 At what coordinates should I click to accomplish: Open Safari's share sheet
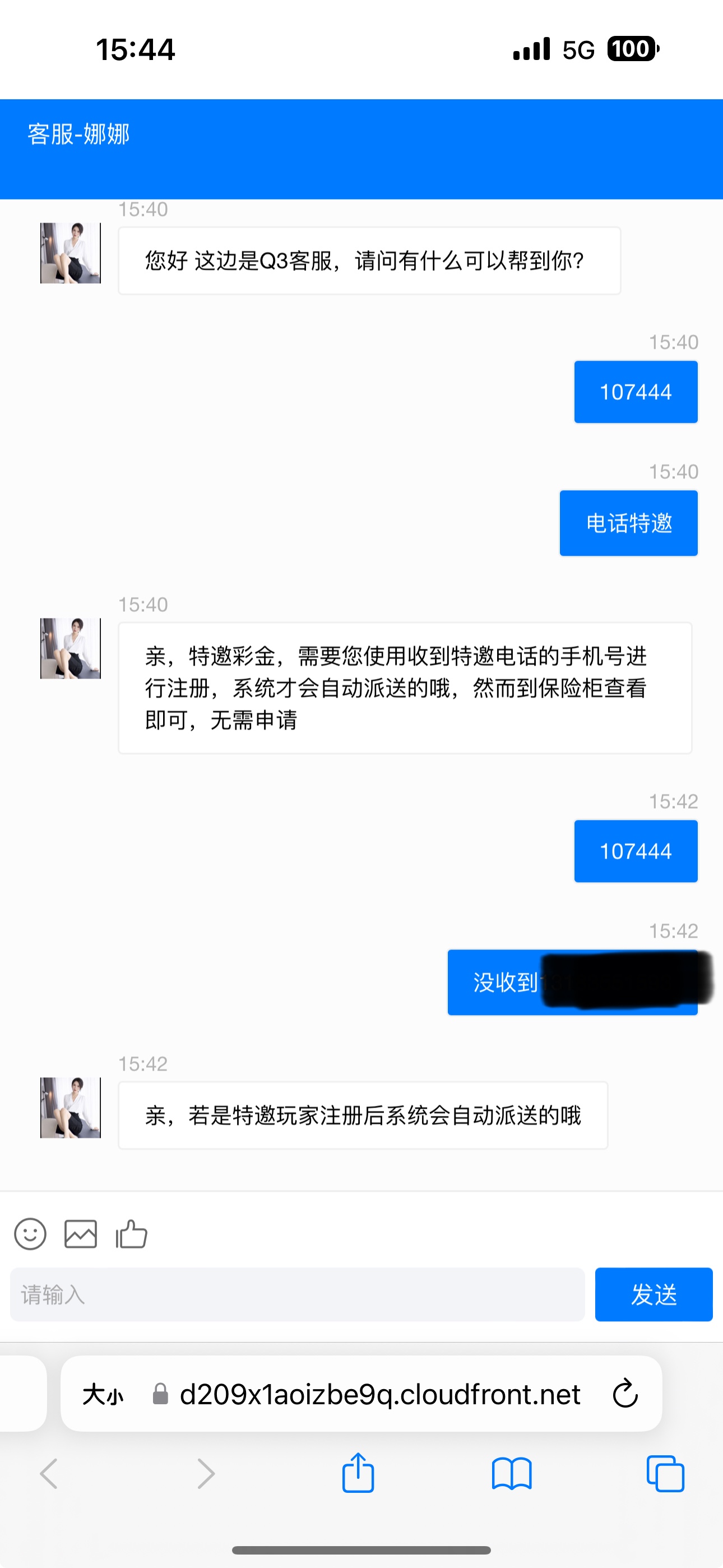pos(358,1473)
